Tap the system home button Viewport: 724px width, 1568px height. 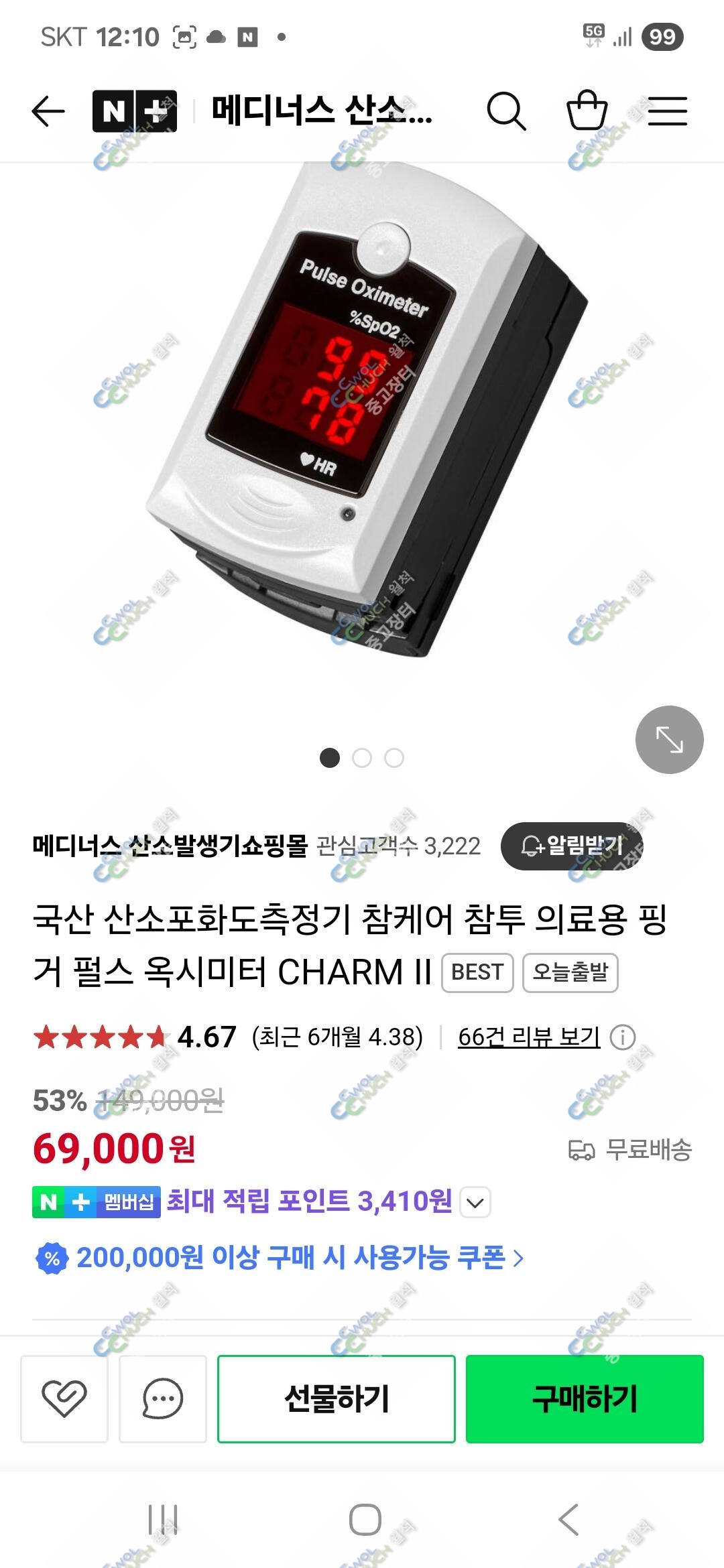[365, 1519]
